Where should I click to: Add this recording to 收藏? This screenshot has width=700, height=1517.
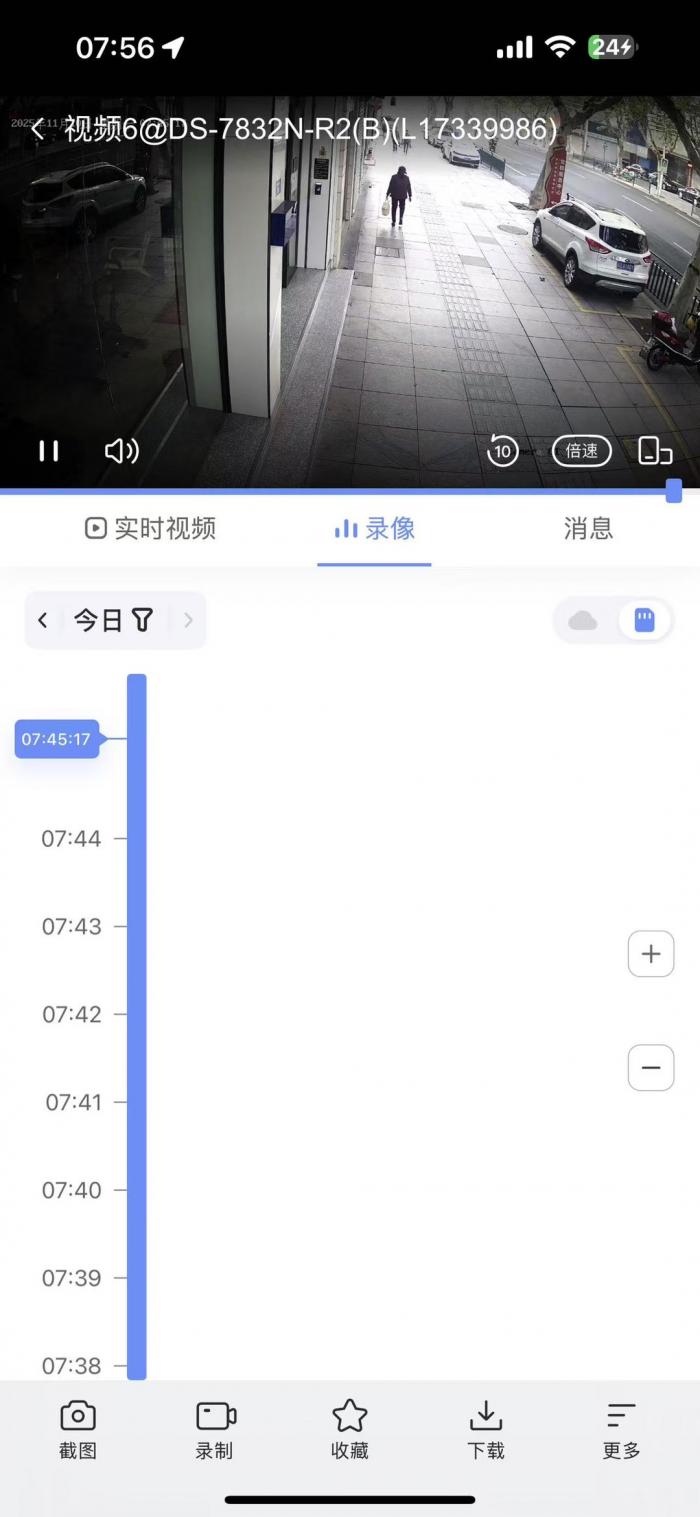350,1430
